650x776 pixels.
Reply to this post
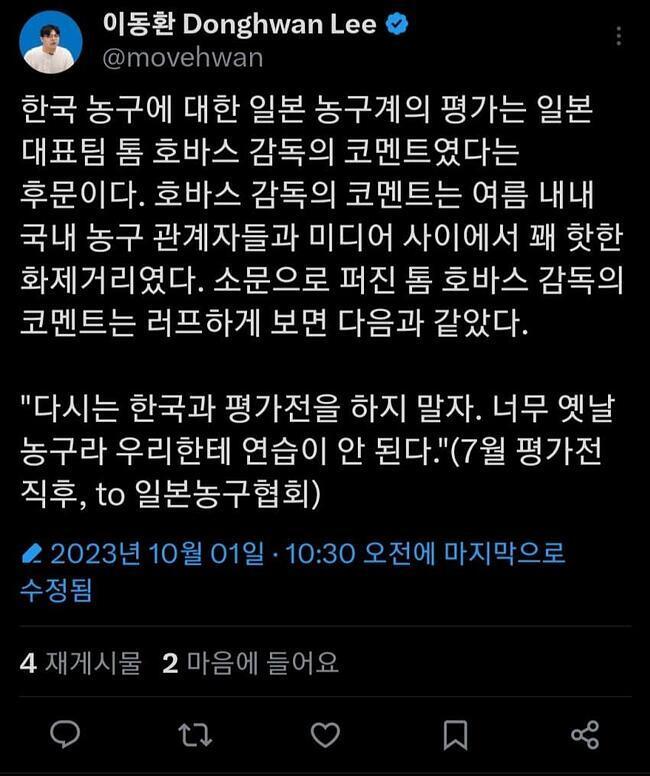coord(65,735)
